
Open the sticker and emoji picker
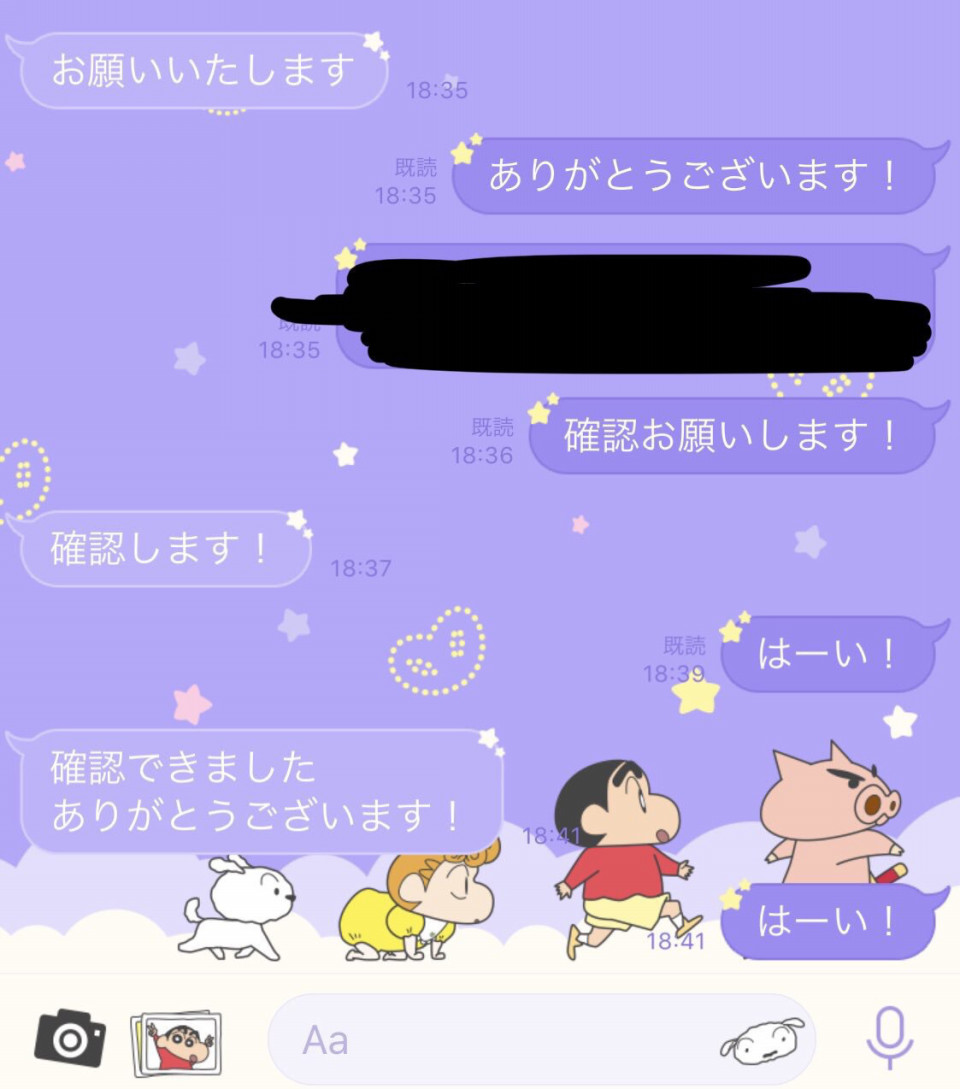click(763, 1041)
